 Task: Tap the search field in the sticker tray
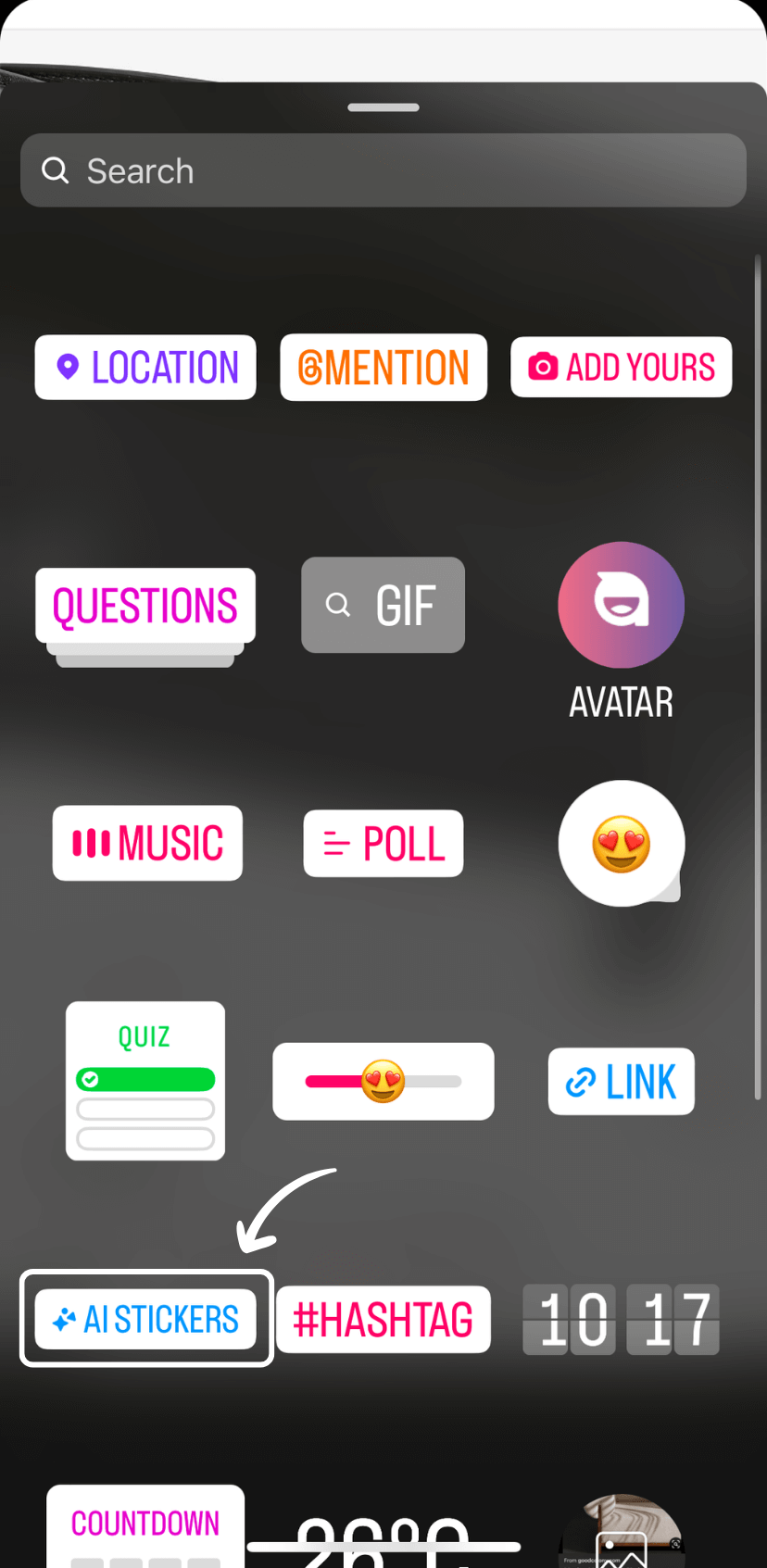pos(383,170)
